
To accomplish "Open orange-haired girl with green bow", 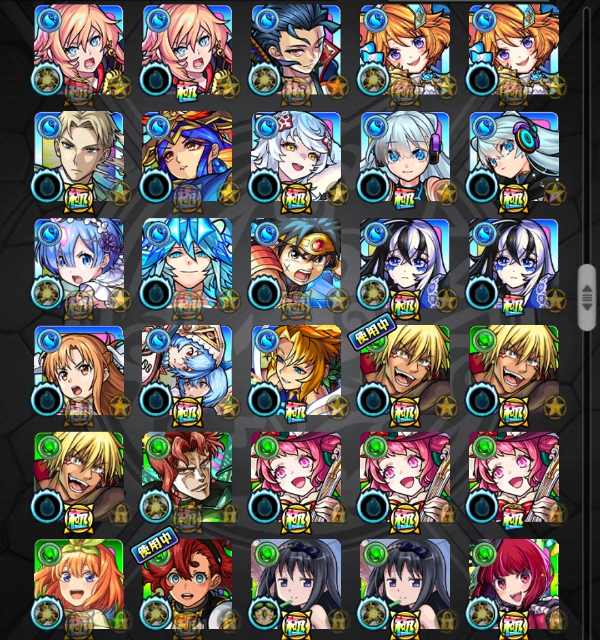I will point(79,585).
